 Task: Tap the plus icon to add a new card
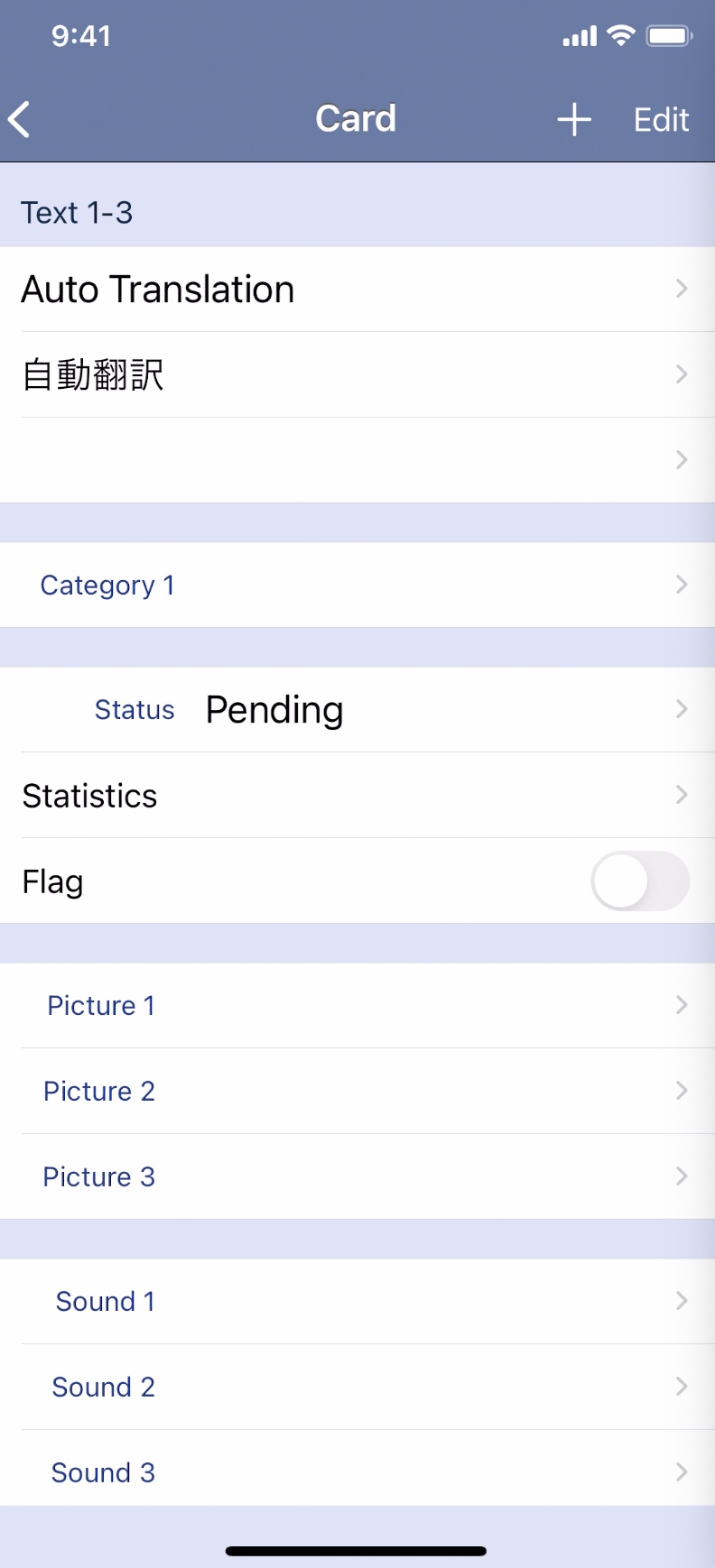573,118
